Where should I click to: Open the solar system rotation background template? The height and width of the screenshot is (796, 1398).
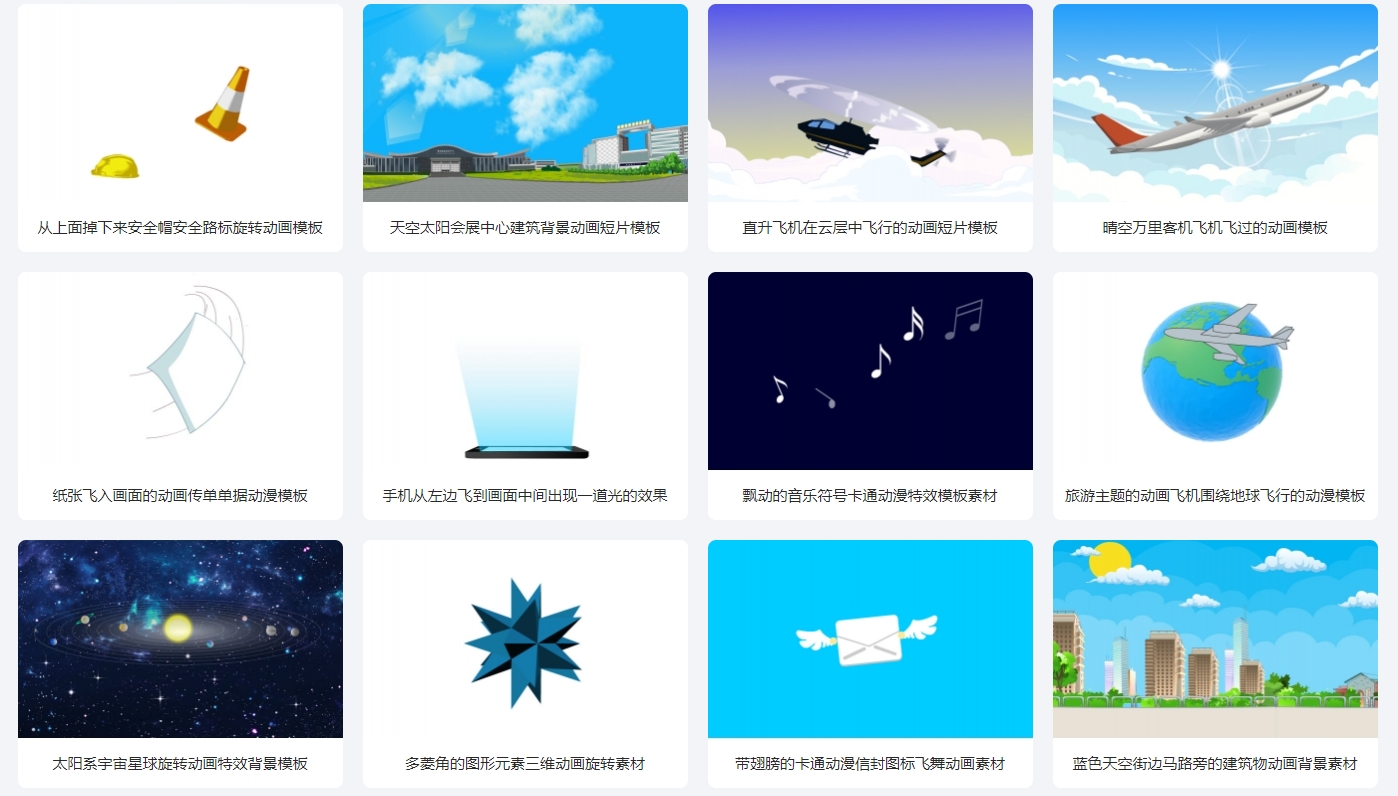click(x=180, y=639)
